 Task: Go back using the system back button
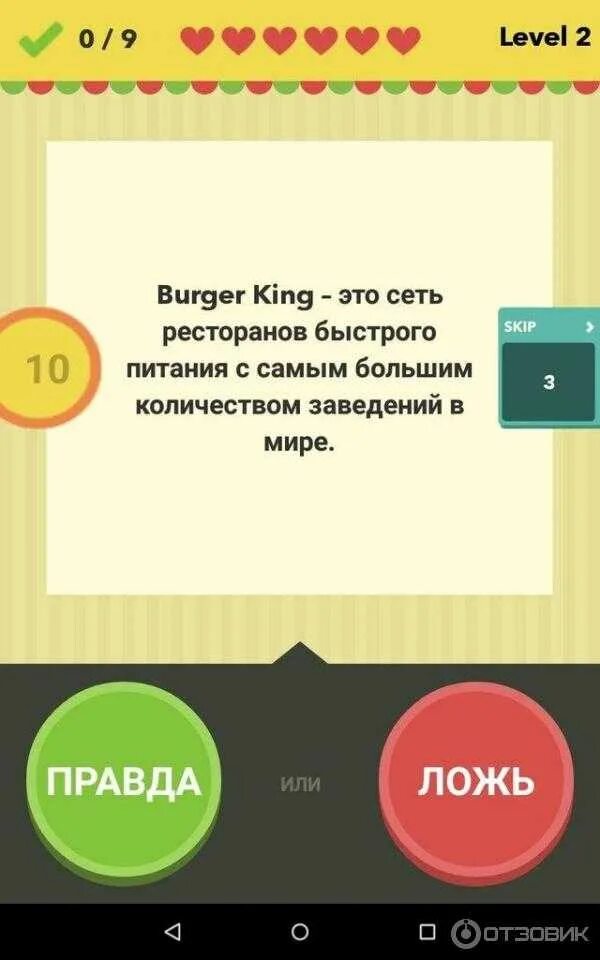coord(172,932)
